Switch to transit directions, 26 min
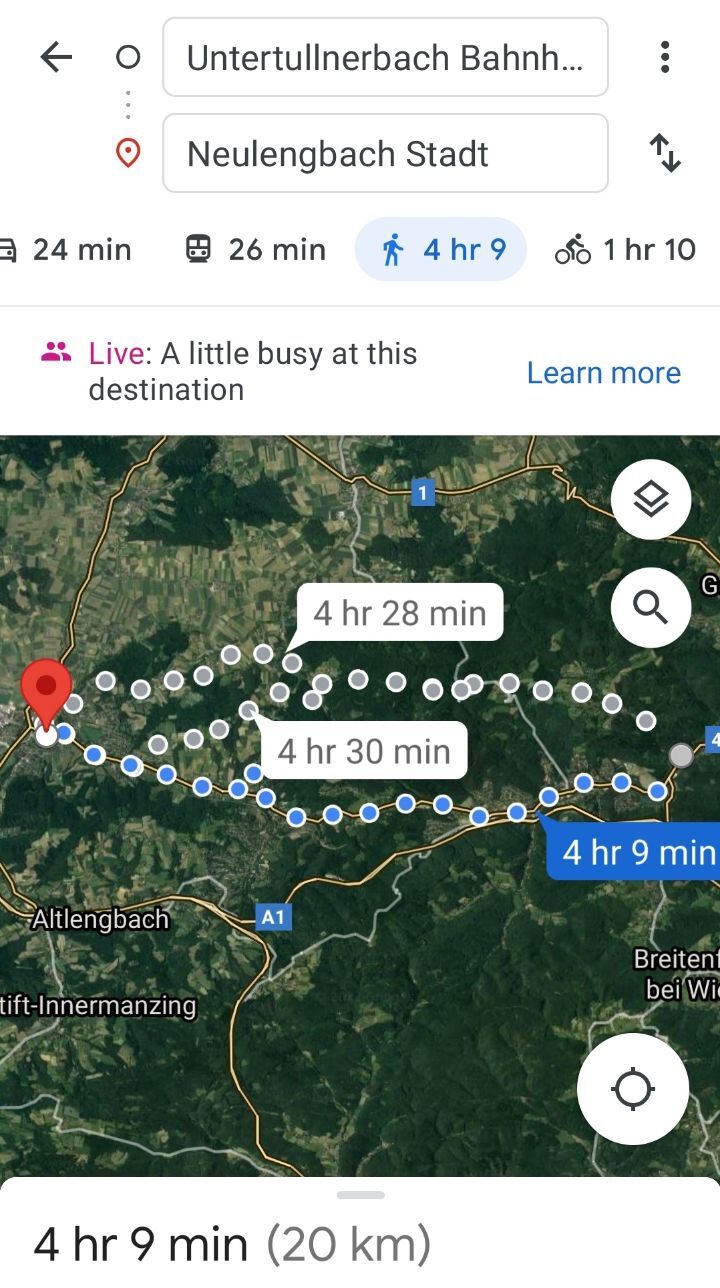The height and width of the screenshot is (1288, 720). [x=256, y=249]
